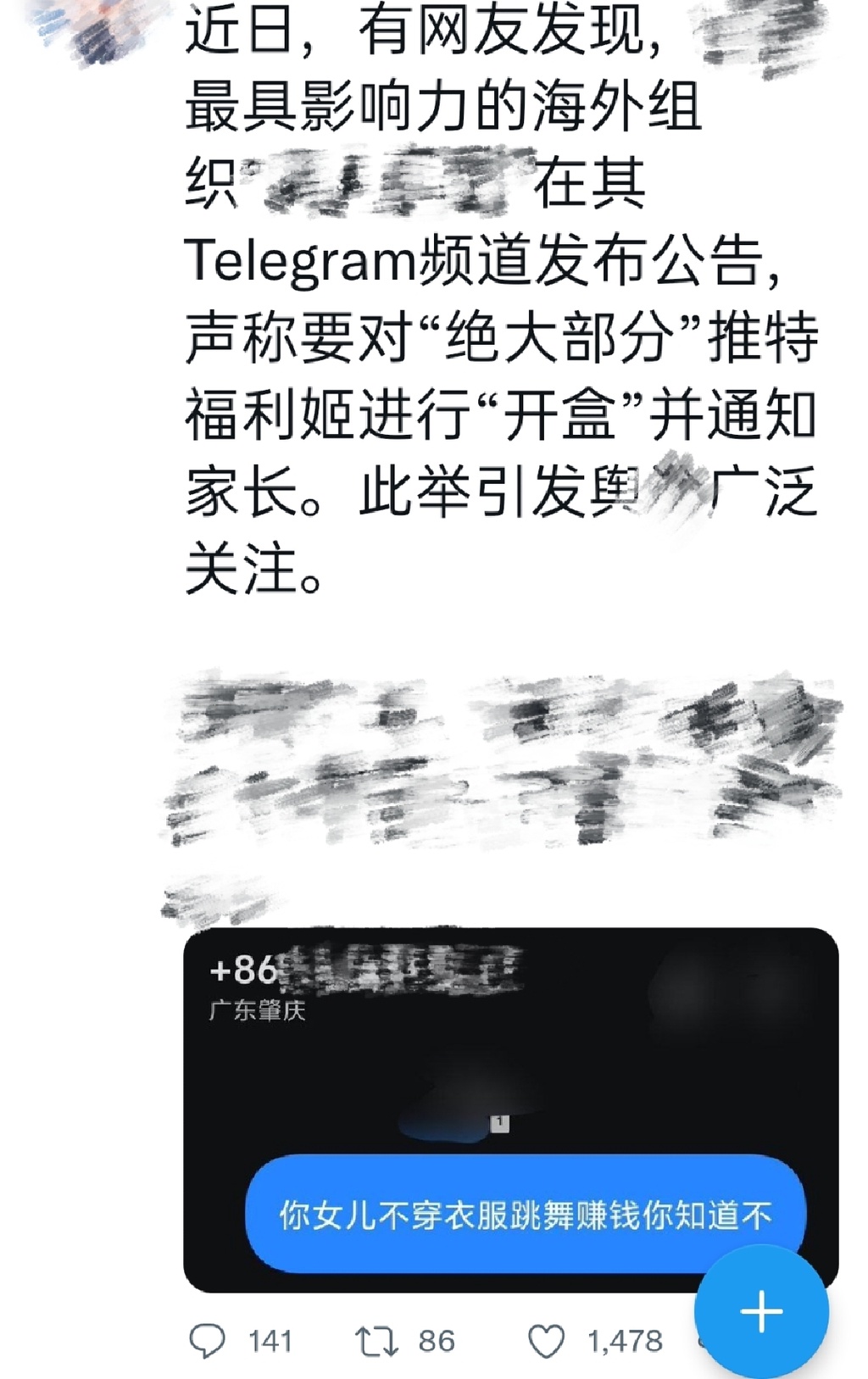Compose a new tweet with plus button
The height and width of the screenshot is (1379, 868).
(760, 1311)
